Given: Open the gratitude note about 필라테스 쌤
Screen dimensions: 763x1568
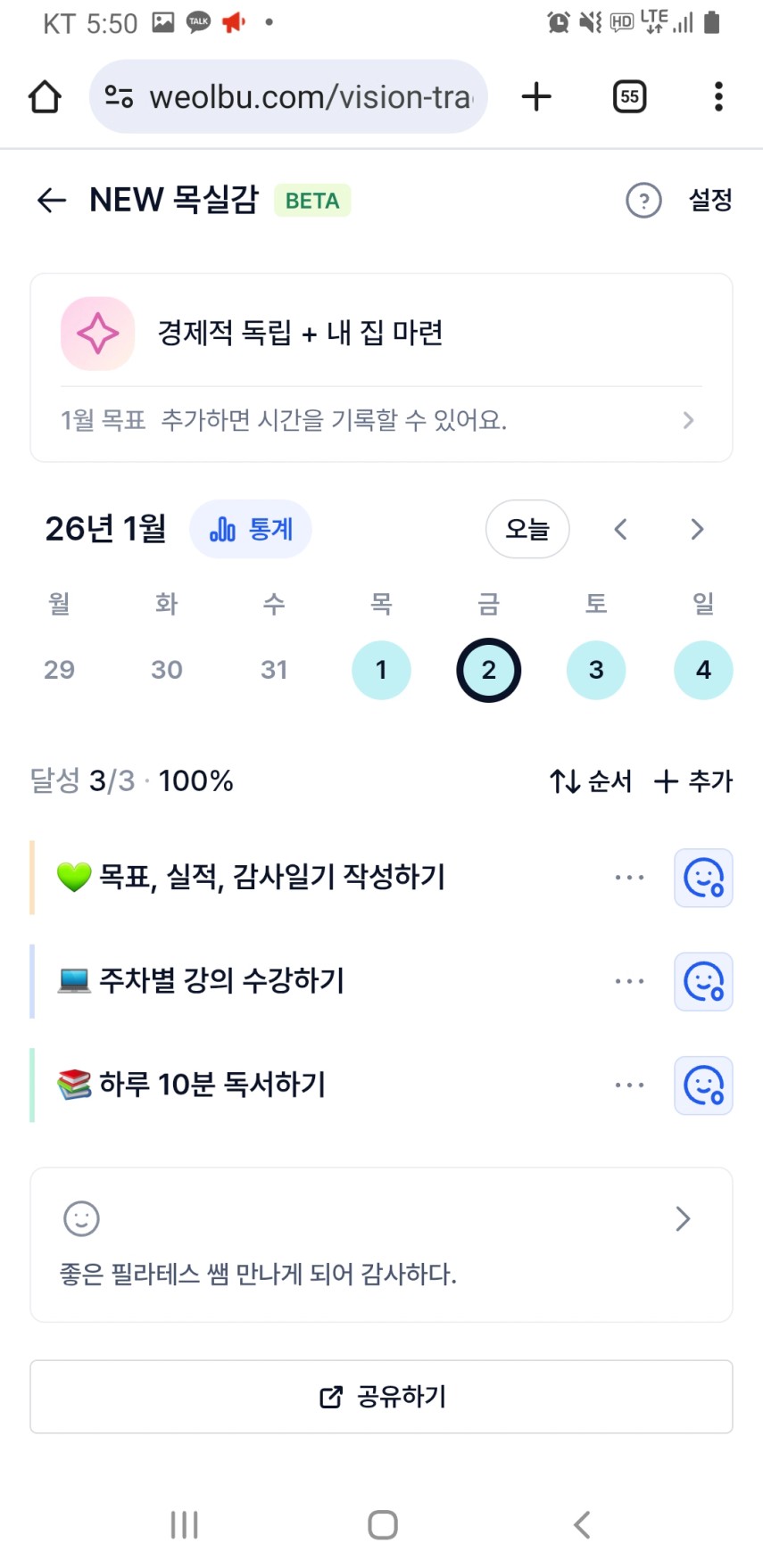Looking at the screenshot, I should tap(381, 1244).
